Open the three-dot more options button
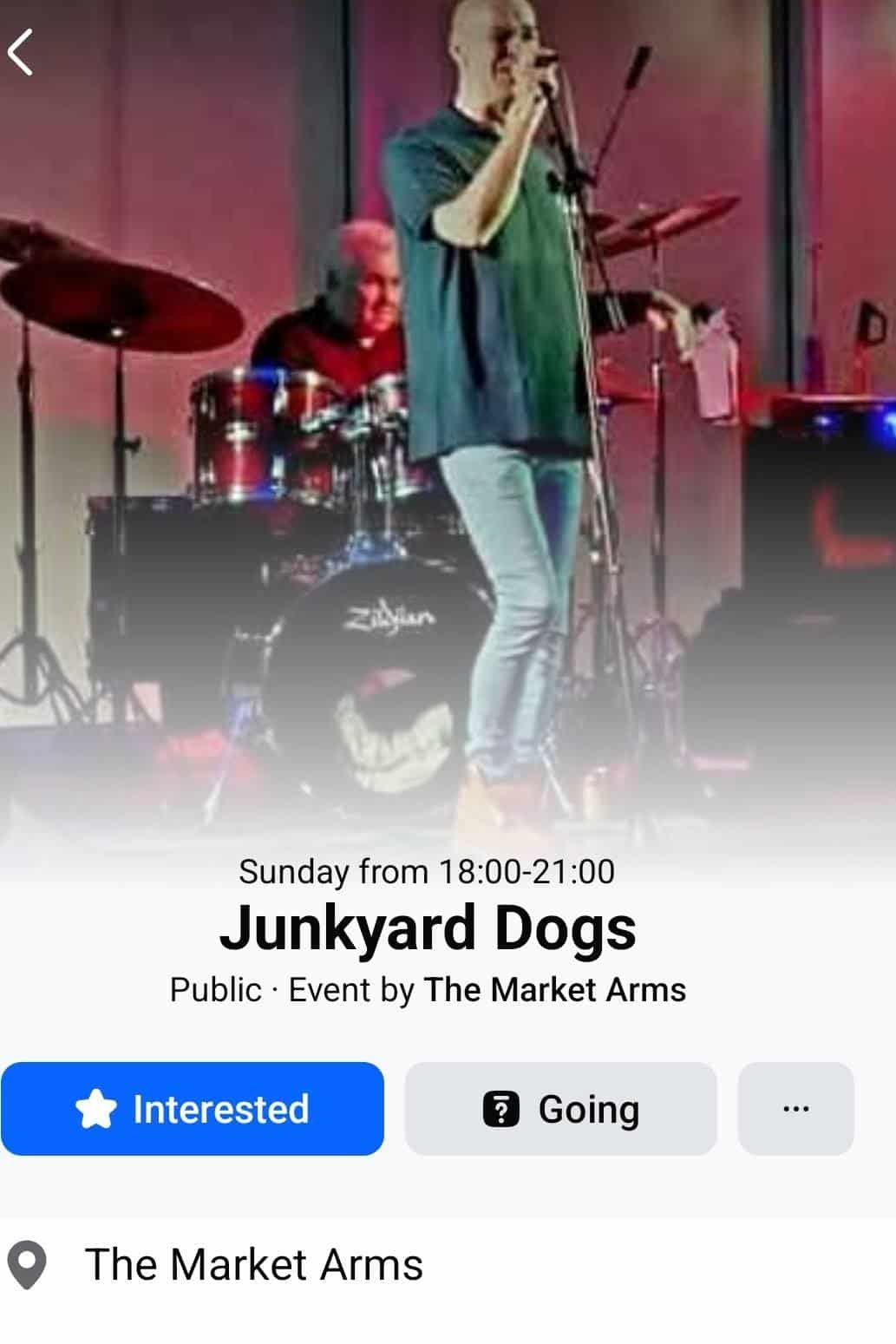The image size is (896, 1344). tap(795, 1109)
